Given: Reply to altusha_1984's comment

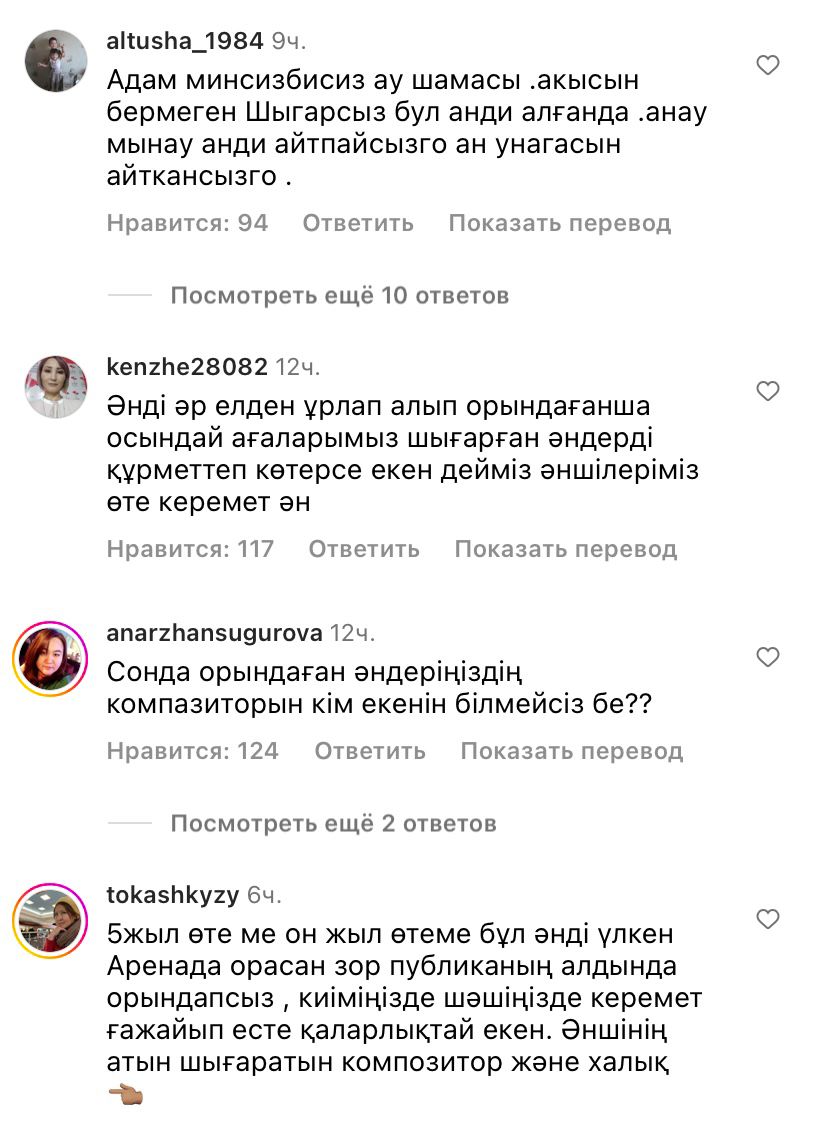Looking at the screenshot, I should coord(358,223).
